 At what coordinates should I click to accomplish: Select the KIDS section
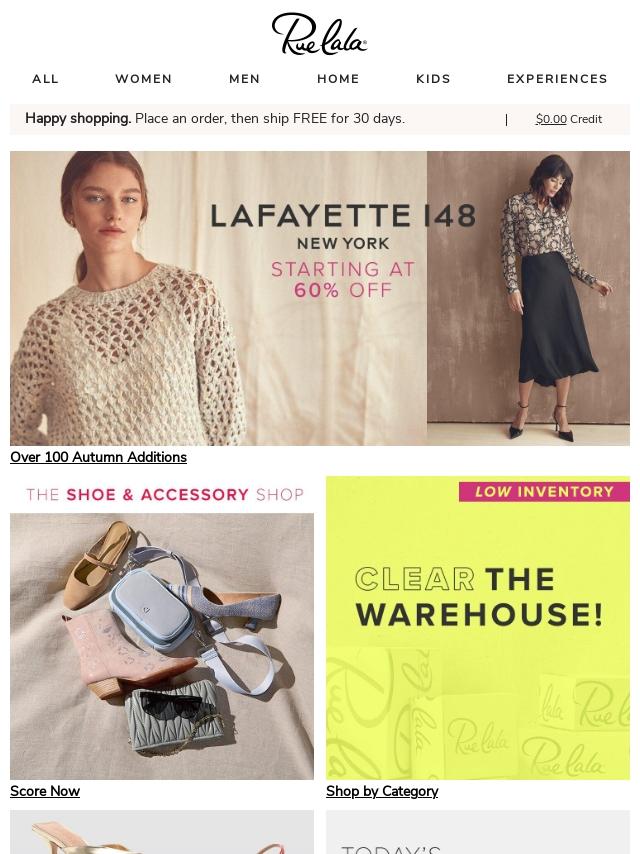tap(433, 79)
